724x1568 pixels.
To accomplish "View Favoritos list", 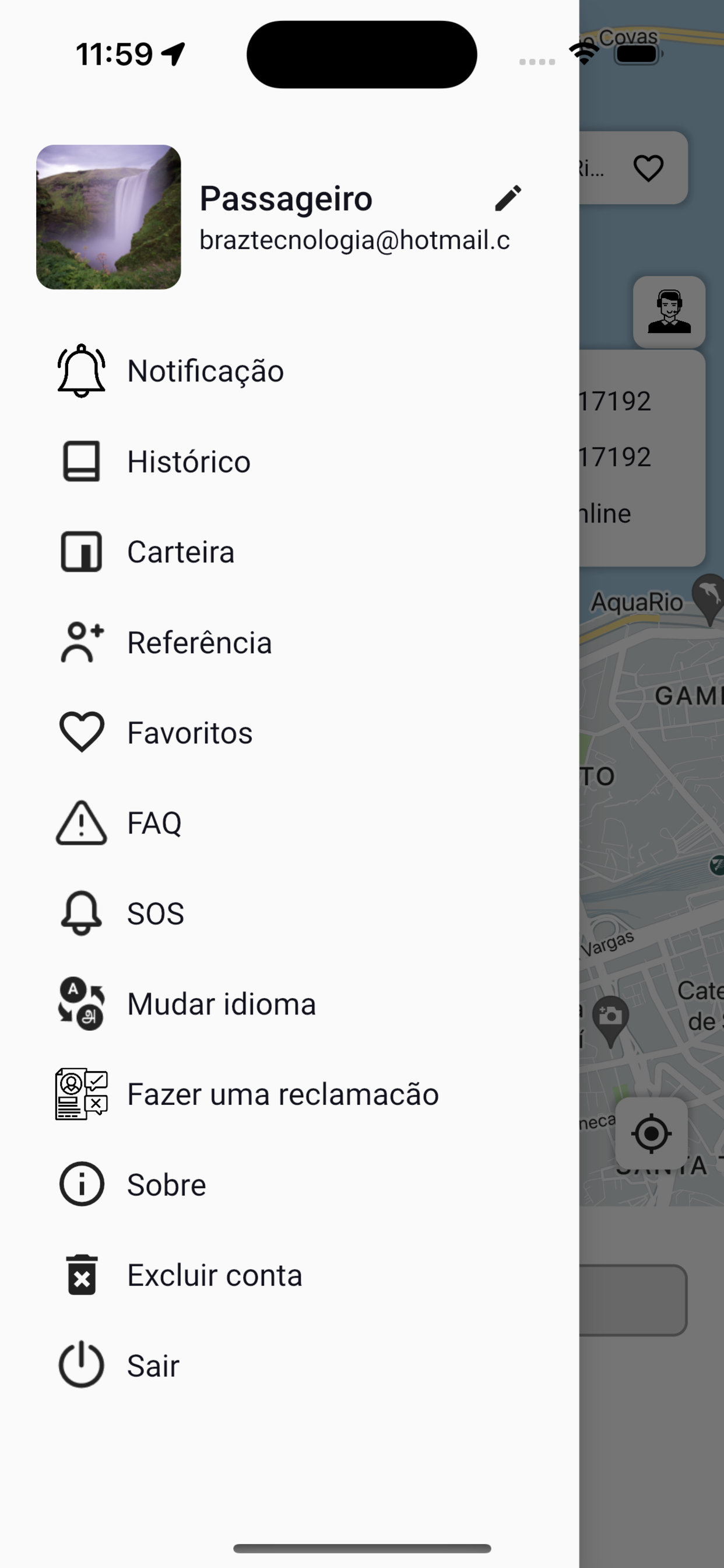I will (x=290, y=732).
